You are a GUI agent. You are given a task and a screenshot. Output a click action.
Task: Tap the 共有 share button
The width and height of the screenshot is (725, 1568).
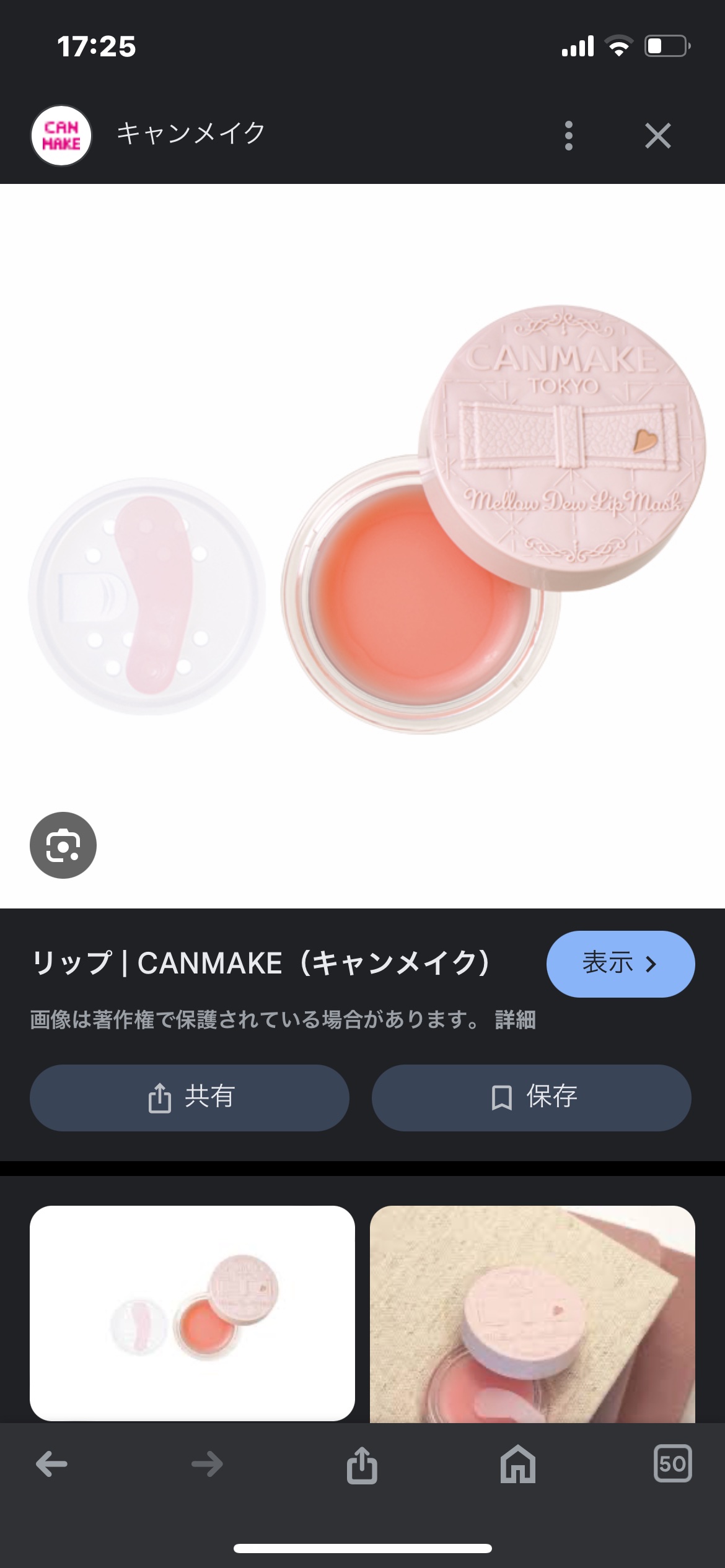click(x=190, y=1097)
